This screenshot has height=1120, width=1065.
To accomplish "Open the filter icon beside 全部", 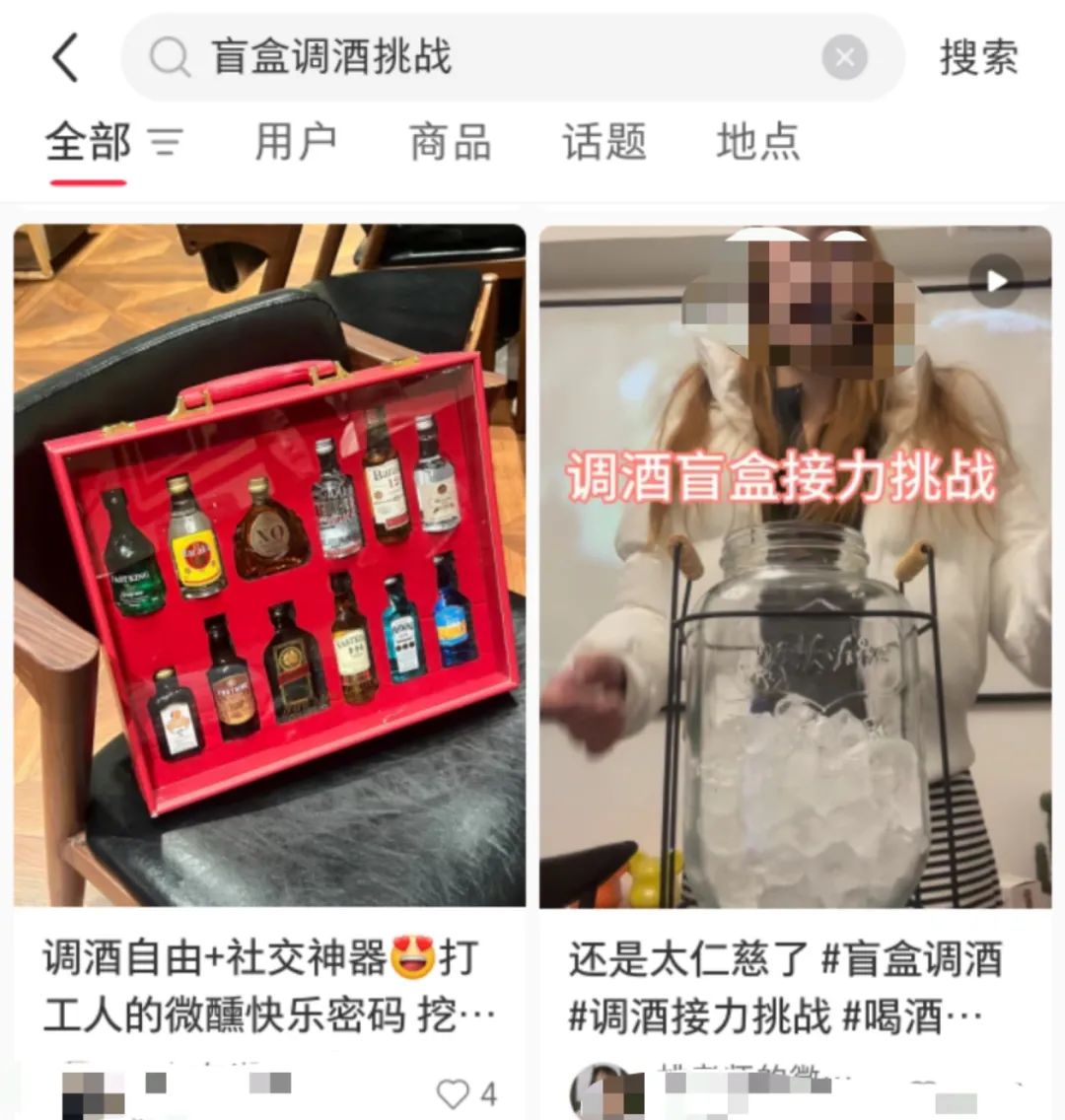I will [x=166, y=143].
